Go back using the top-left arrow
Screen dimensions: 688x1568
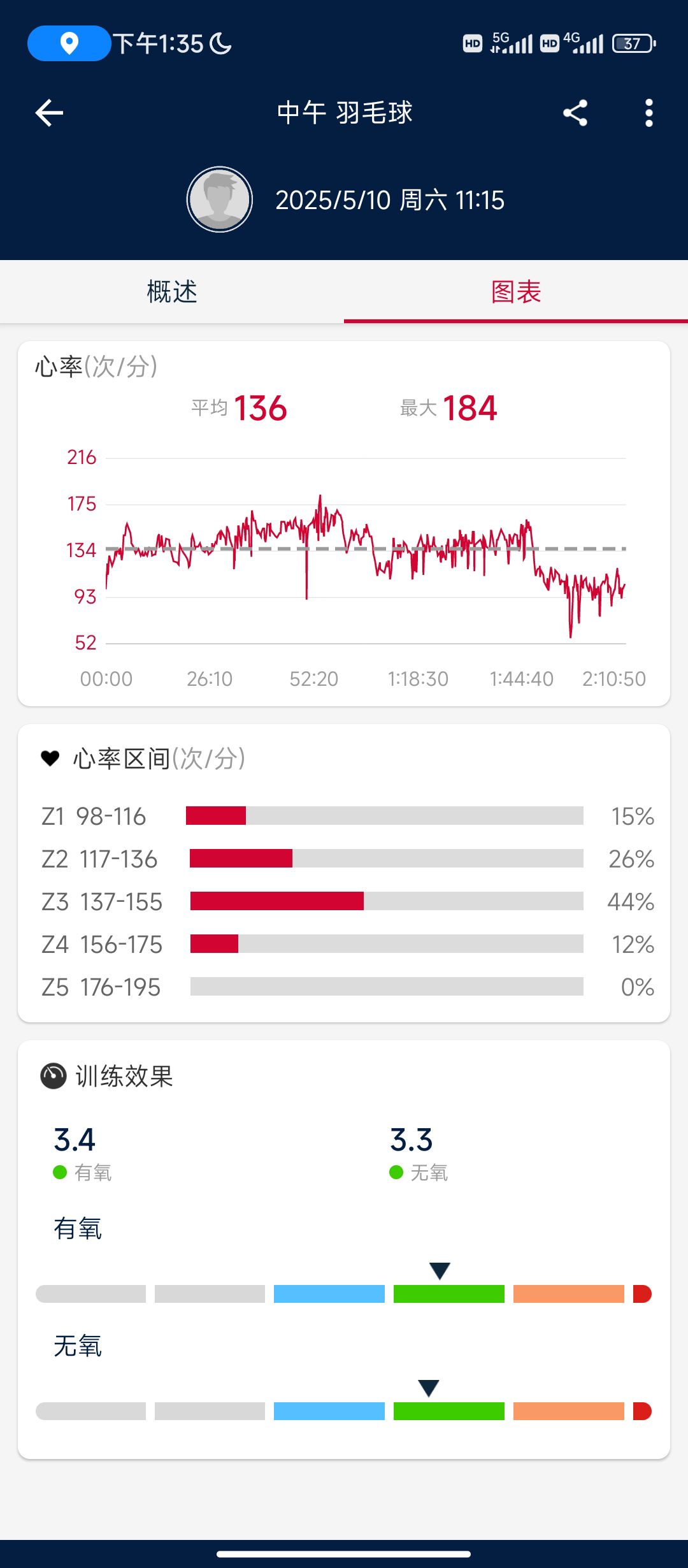(49, 113)
